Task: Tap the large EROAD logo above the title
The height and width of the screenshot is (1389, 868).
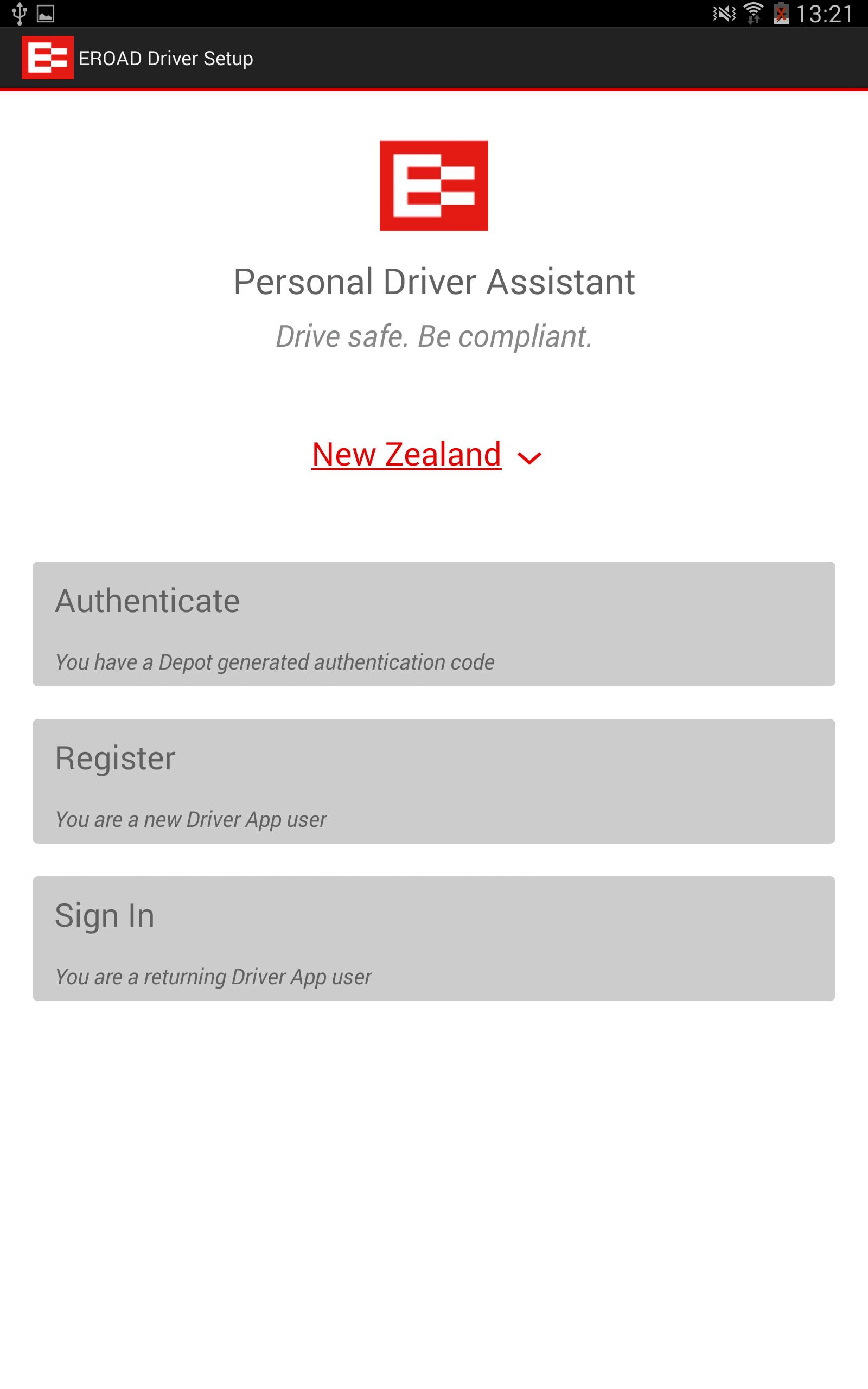Action: [x=434, y=187]
